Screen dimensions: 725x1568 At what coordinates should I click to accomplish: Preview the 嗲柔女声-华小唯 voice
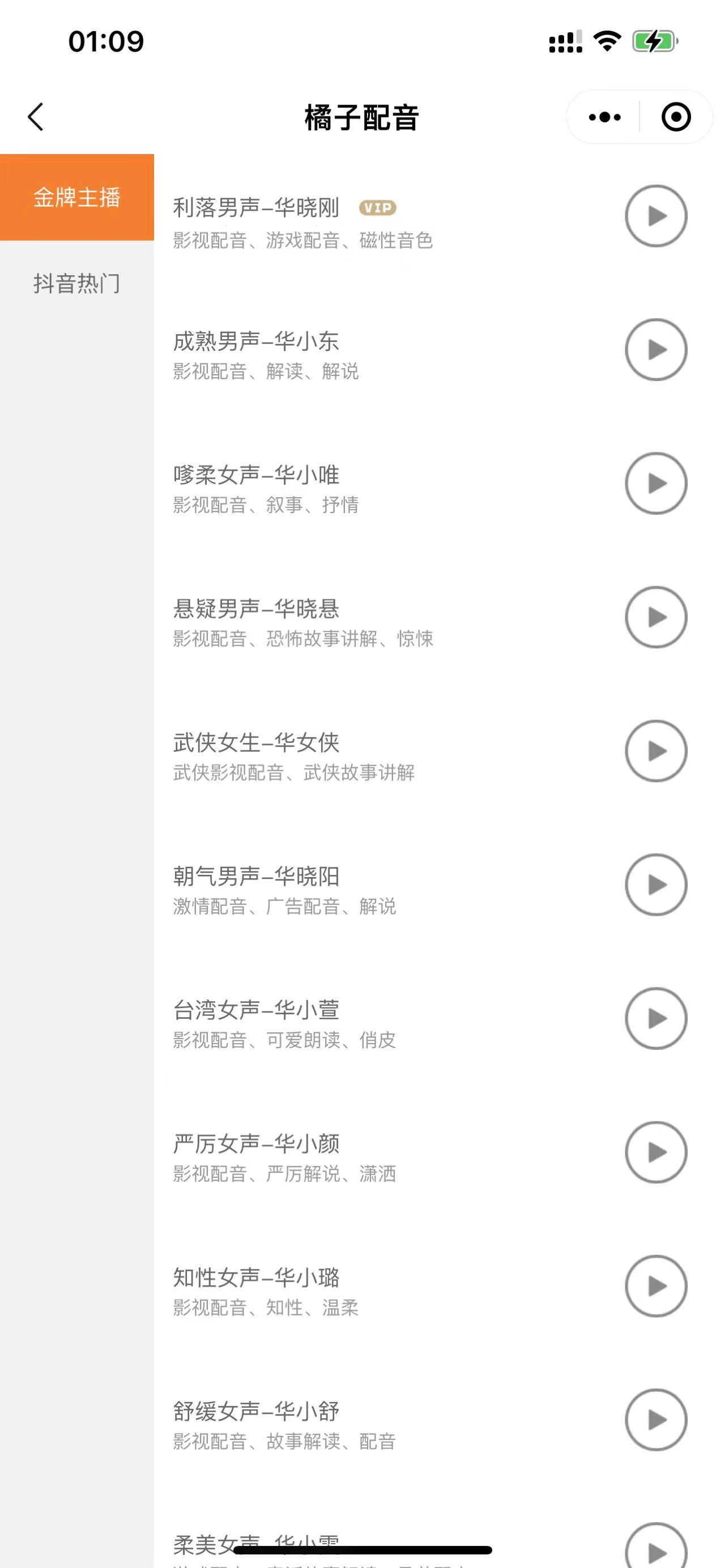(655, 483)
